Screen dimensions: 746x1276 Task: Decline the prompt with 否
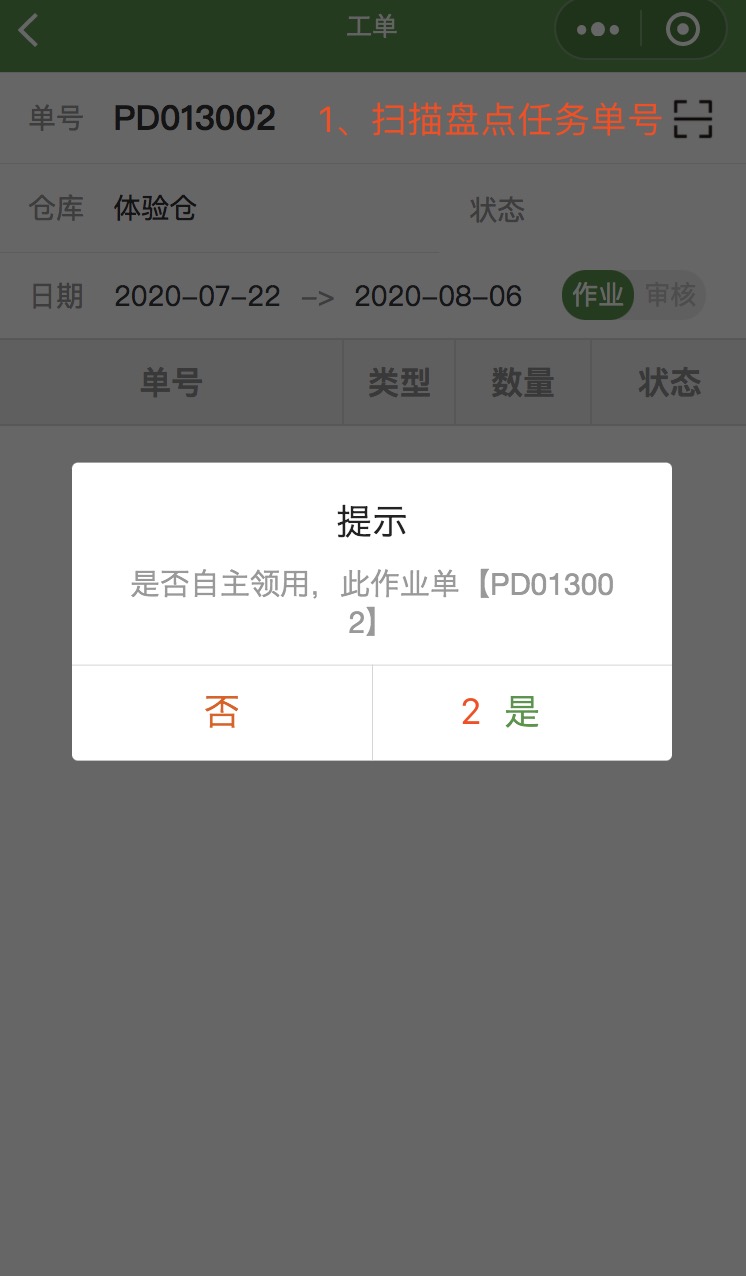pyautogui.click(x=222, y=712)
